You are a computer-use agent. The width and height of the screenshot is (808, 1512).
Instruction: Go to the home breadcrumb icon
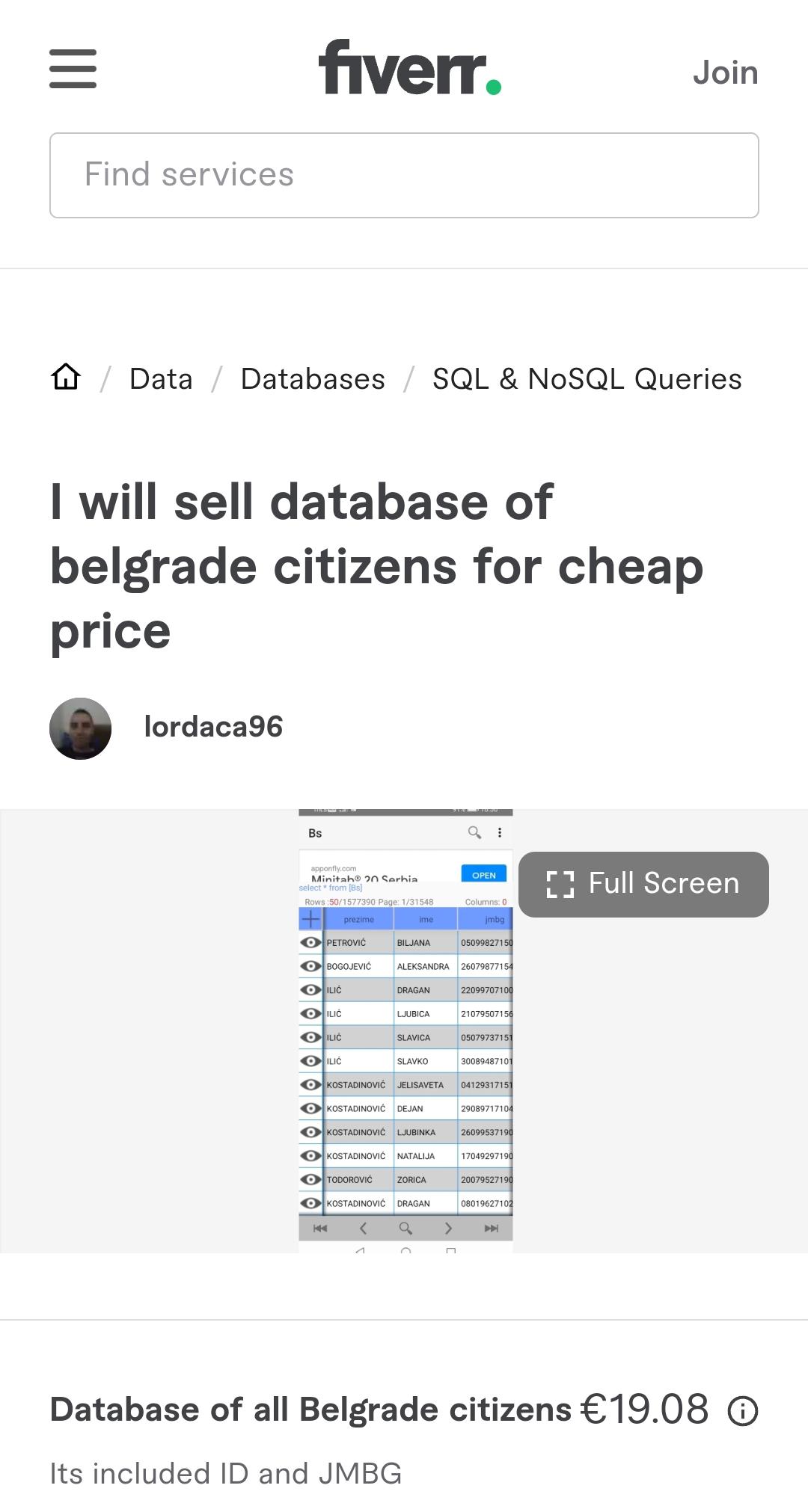66,377
